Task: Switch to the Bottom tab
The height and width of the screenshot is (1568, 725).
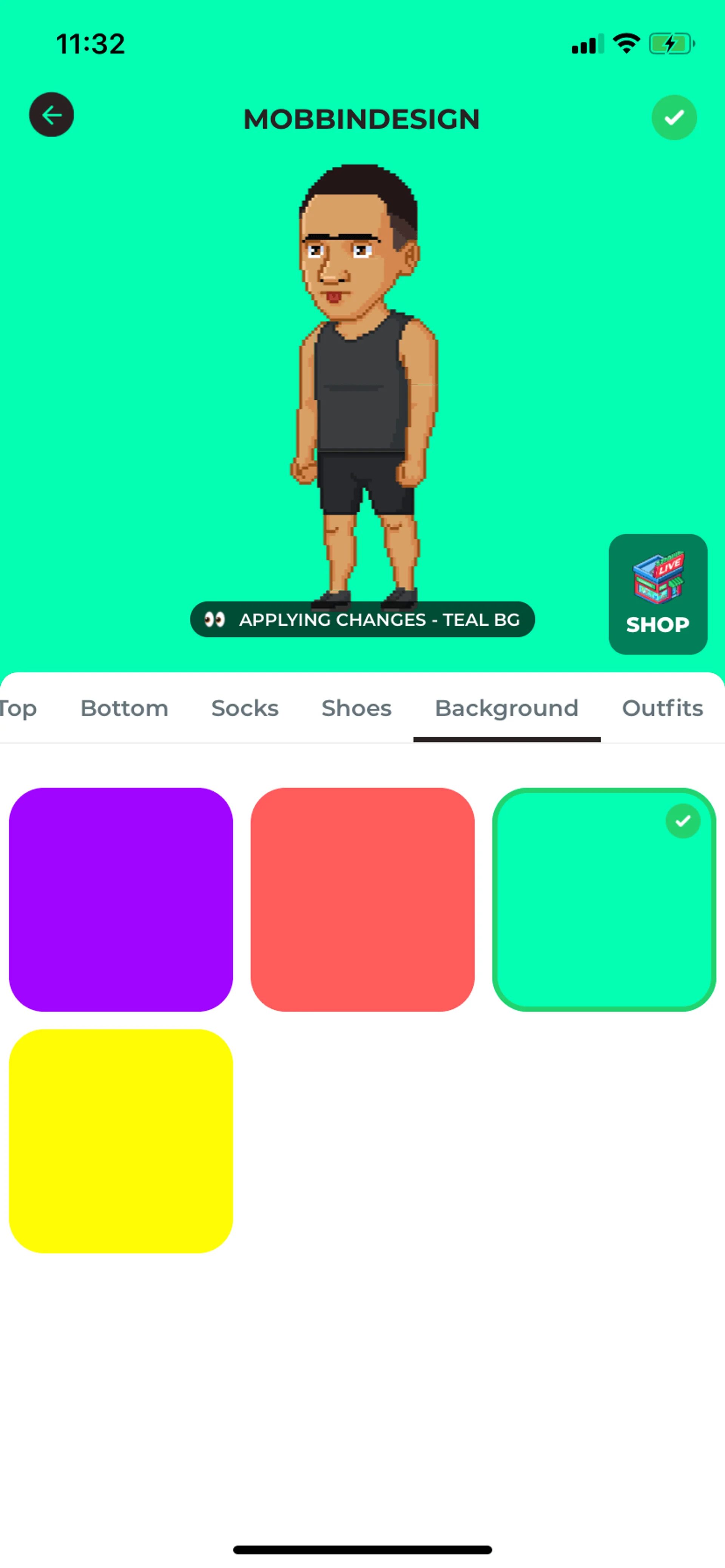Action: [x=124, y=708]
